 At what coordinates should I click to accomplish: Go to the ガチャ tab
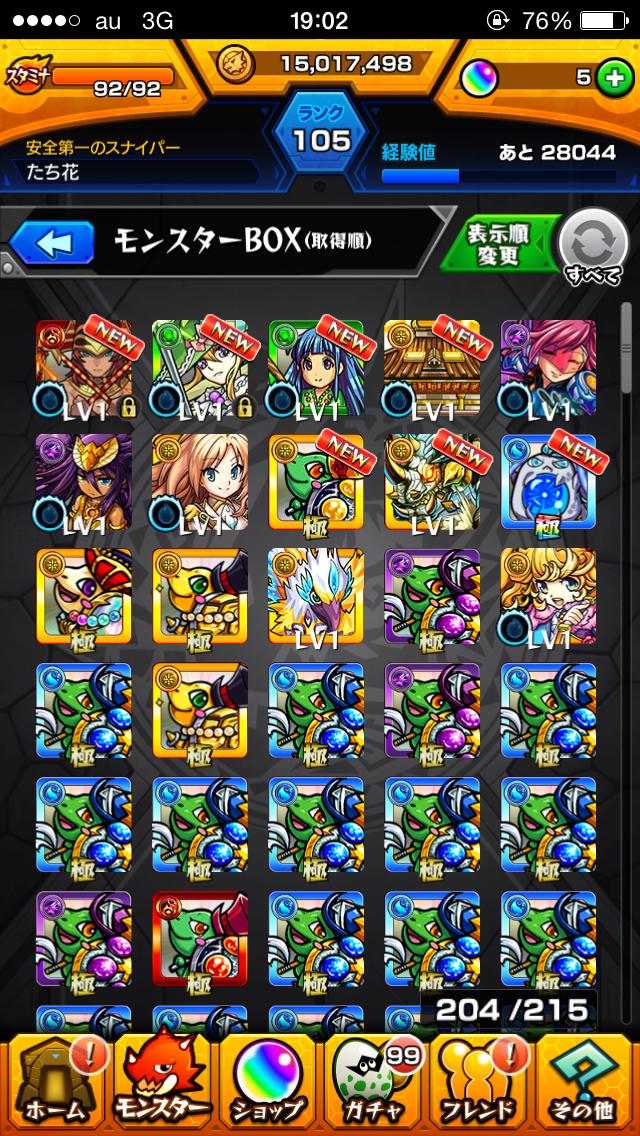[x=374, y=1084]
